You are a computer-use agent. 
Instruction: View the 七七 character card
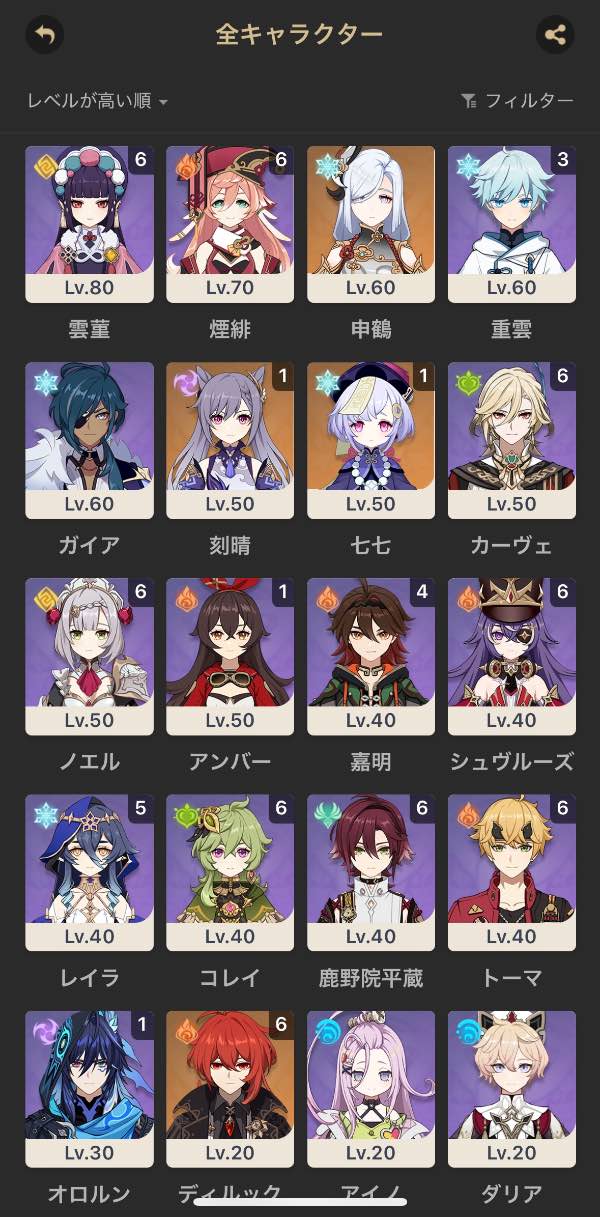(371, 440)
